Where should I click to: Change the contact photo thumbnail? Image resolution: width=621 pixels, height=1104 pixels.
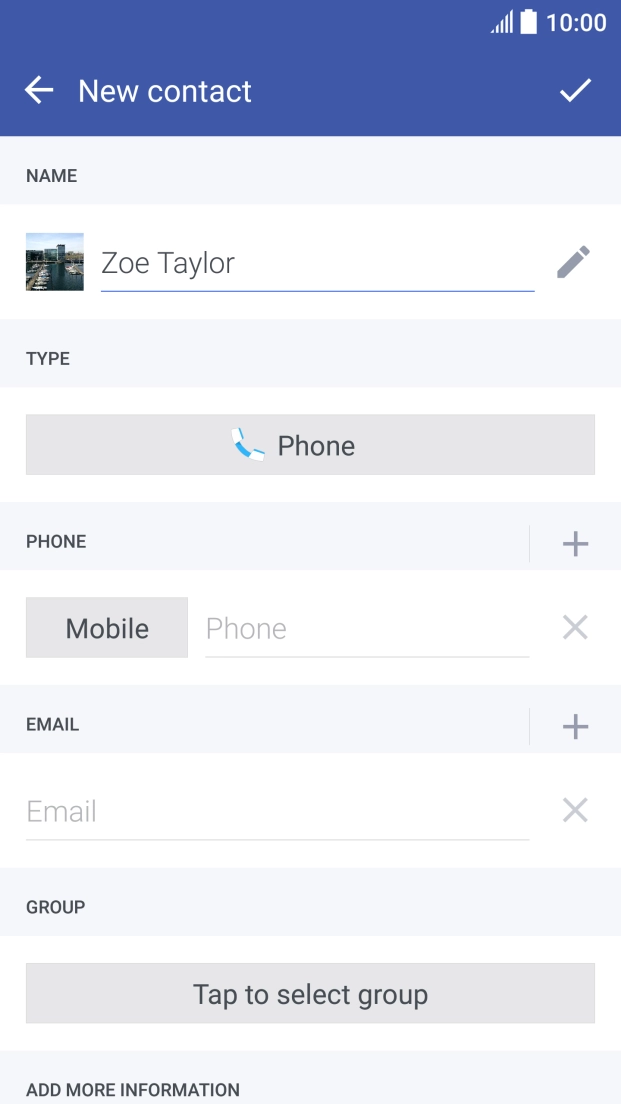coord(55,262)
